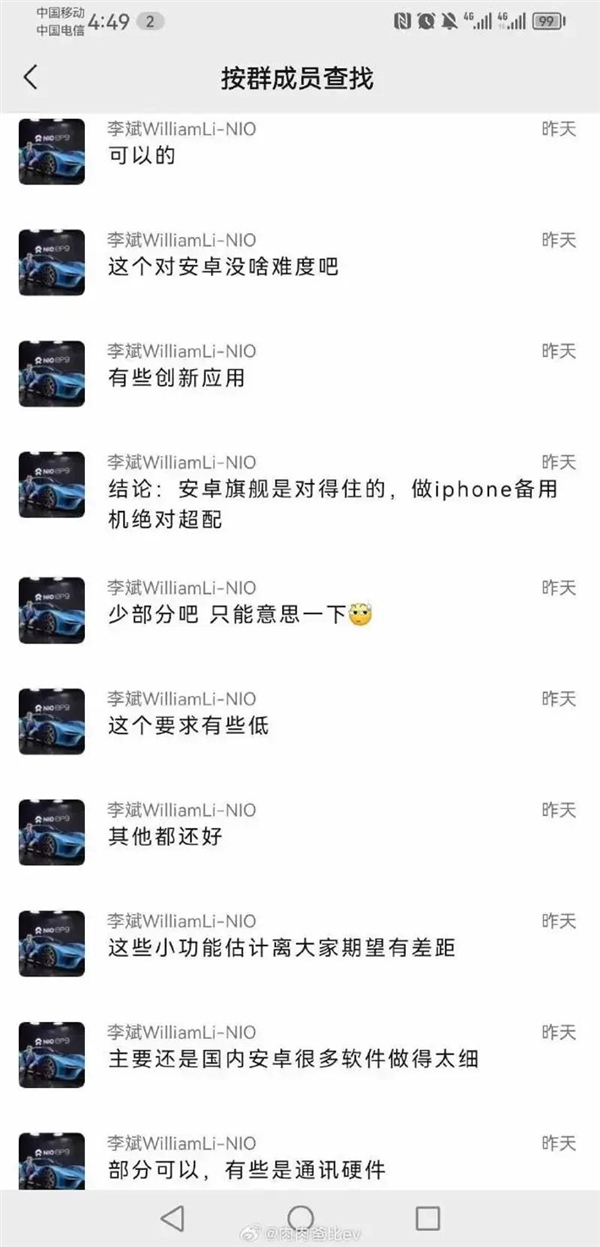The height and width of the screenshot is (1247, 600).
Task: Open message "其他都还好"
Action: pyautogui.click(x=165, y=836)
